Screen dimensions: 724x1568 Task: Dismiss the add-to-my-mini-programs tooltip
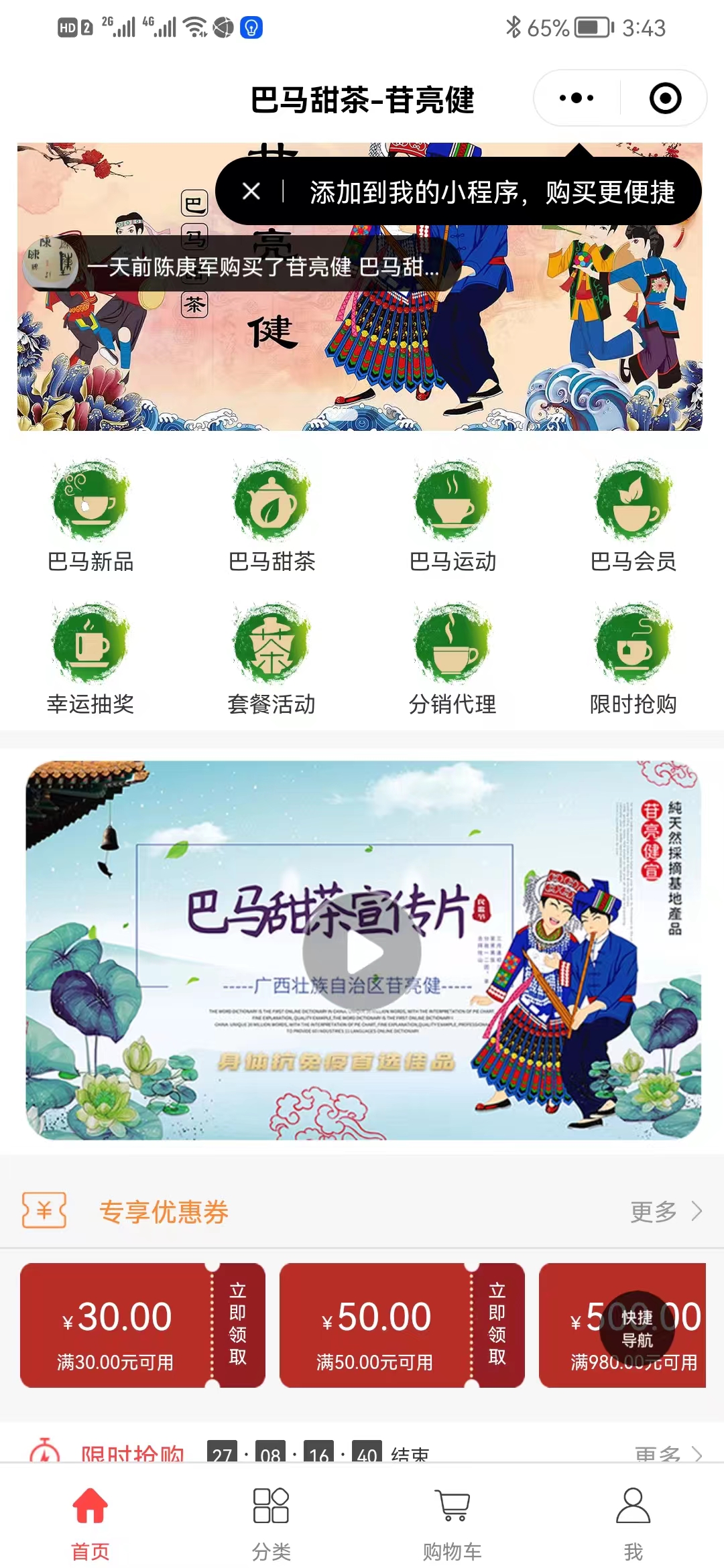(251, 192)
